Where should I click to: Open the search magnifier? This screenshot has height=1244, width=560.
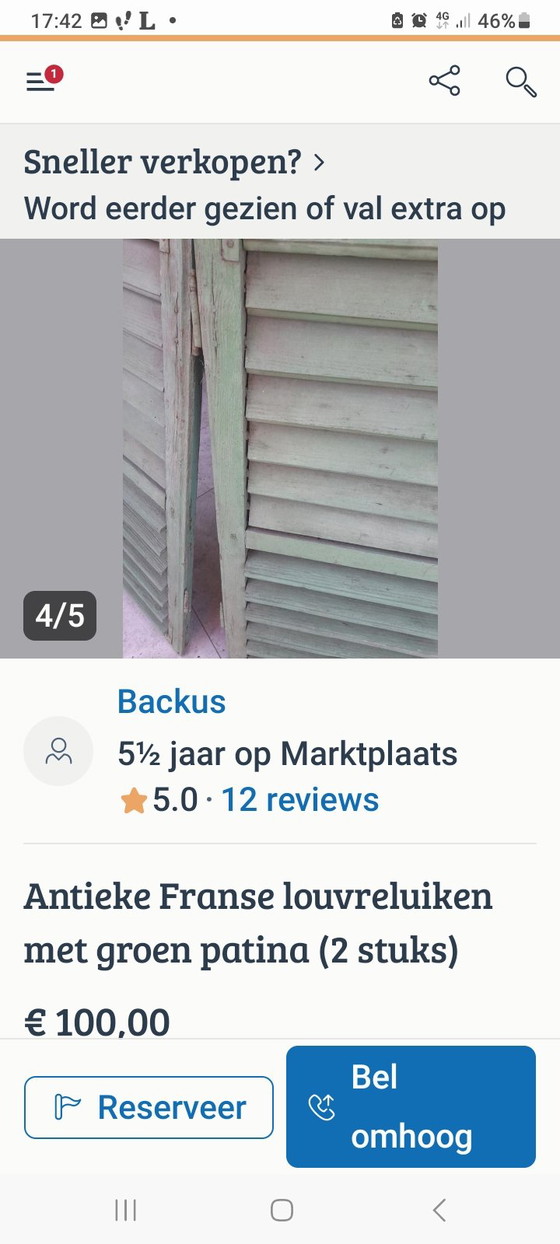(x=521, y=81)
